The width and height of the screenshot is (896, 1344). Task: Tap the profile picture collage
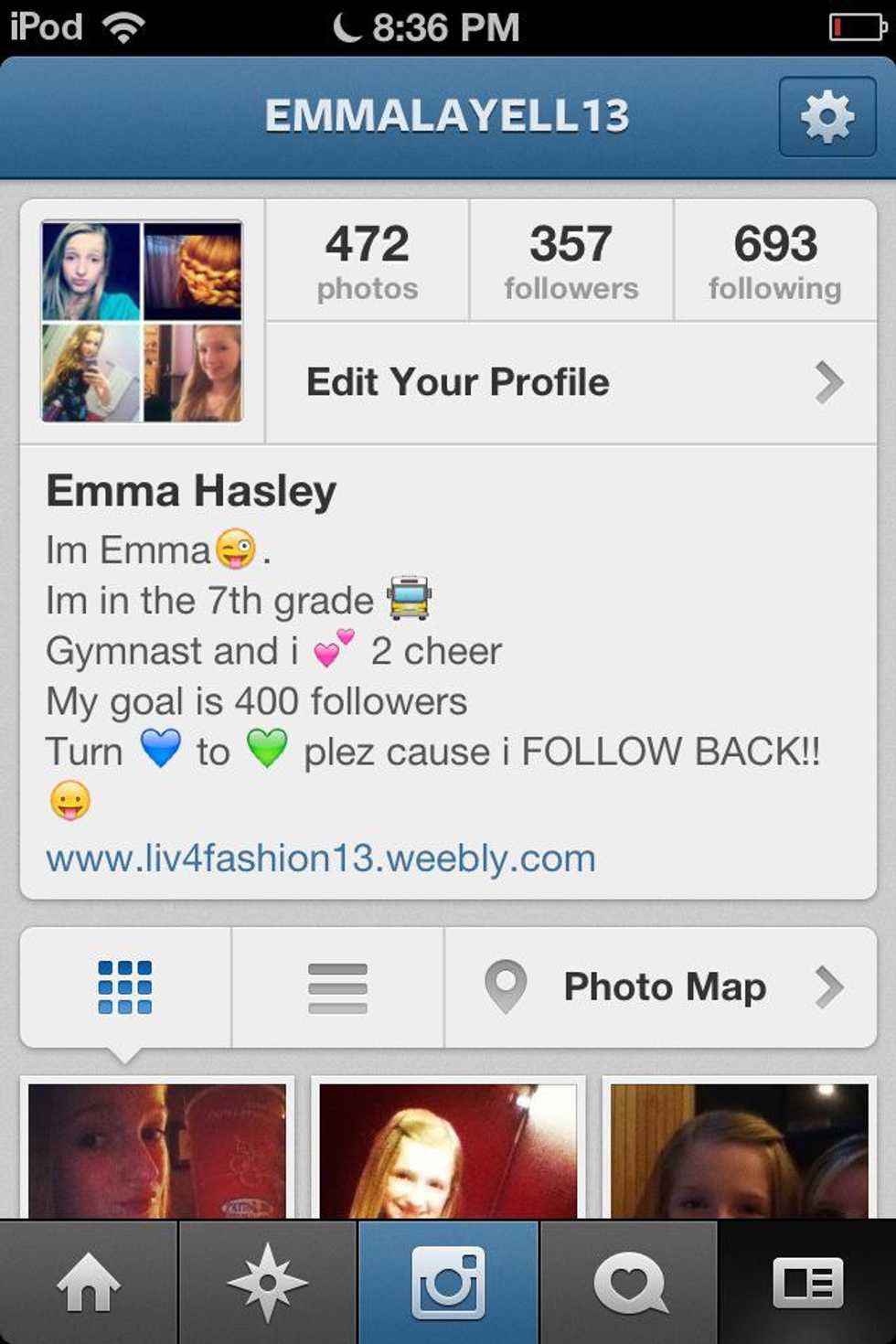(142, 321)
